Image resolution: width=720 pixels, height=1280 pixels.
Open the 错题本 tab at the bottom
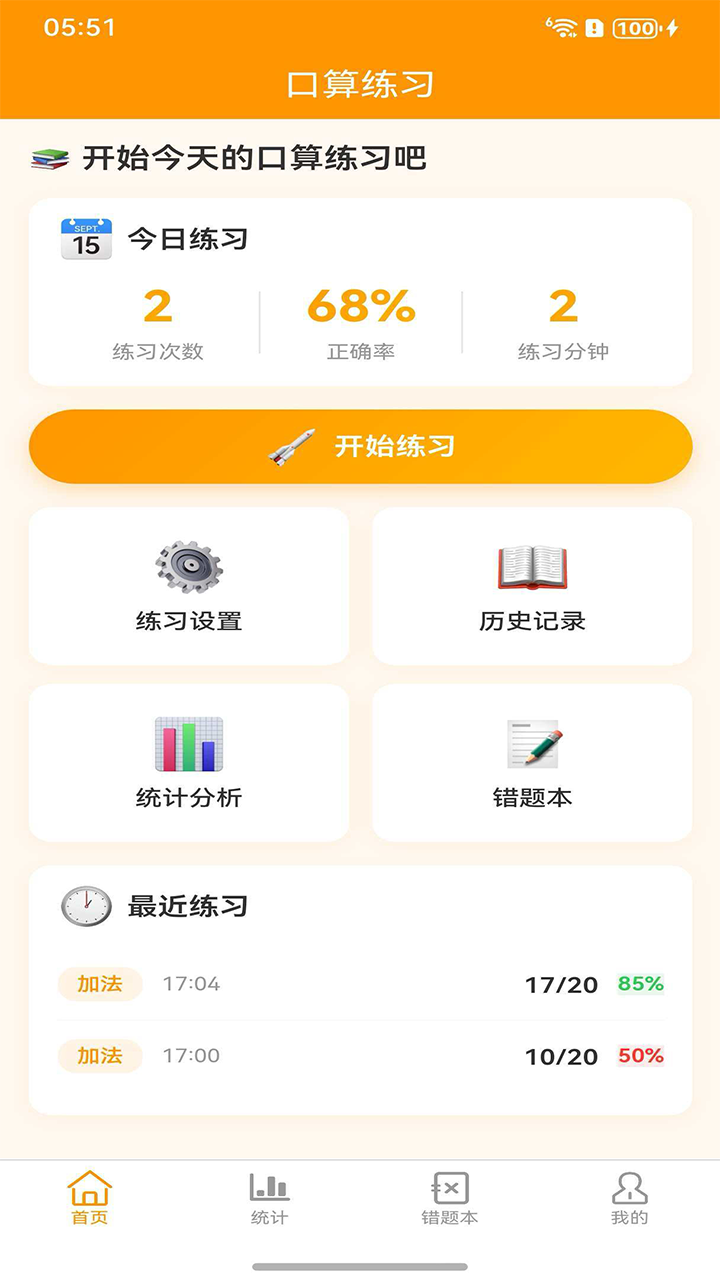pos(449,1198)
